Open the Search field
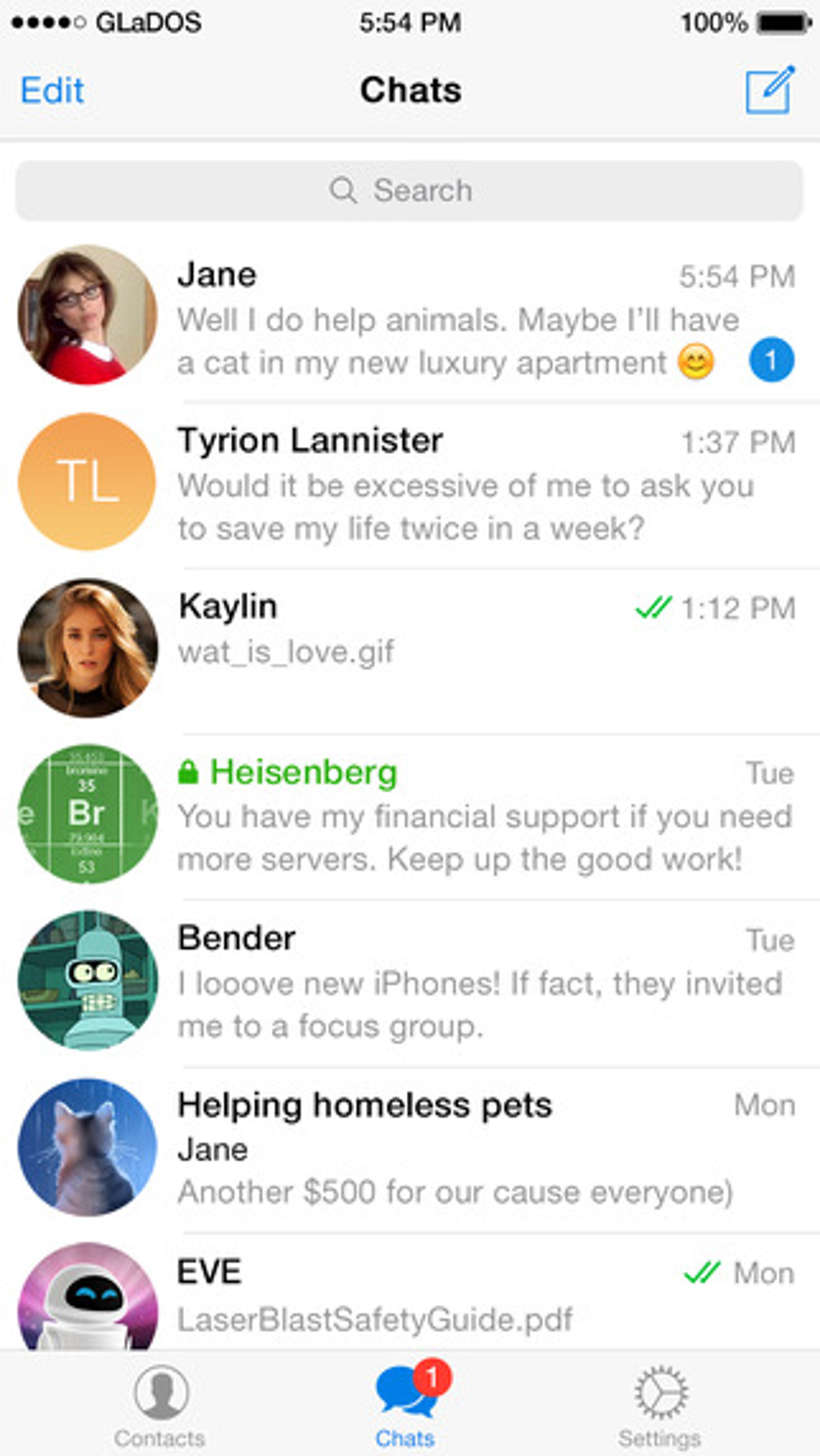 coord(409,191)
